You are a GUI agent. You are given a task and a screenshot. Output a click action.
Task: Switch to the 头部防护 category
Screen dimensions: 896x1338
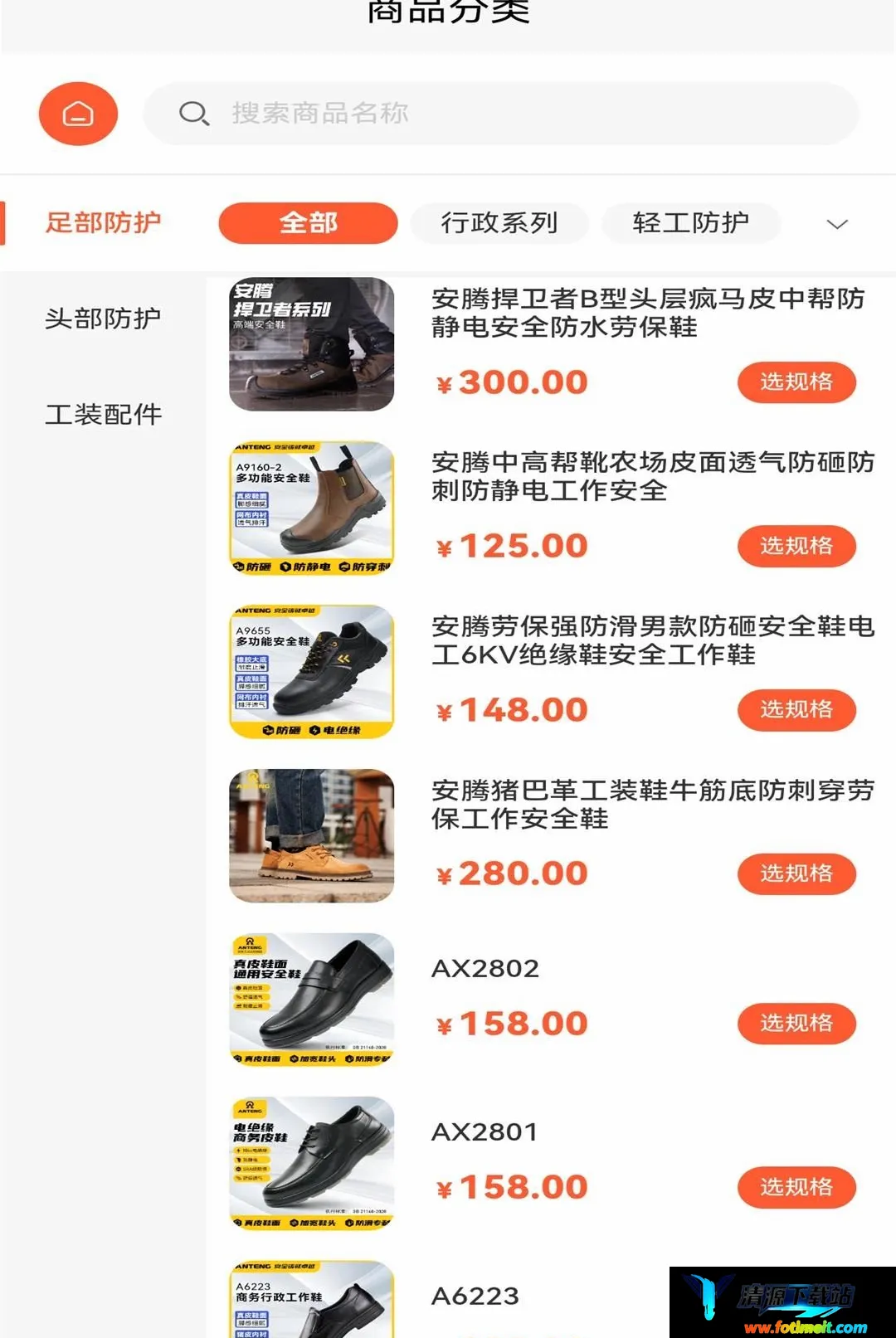pyautogui.click(x=103, y=319)
